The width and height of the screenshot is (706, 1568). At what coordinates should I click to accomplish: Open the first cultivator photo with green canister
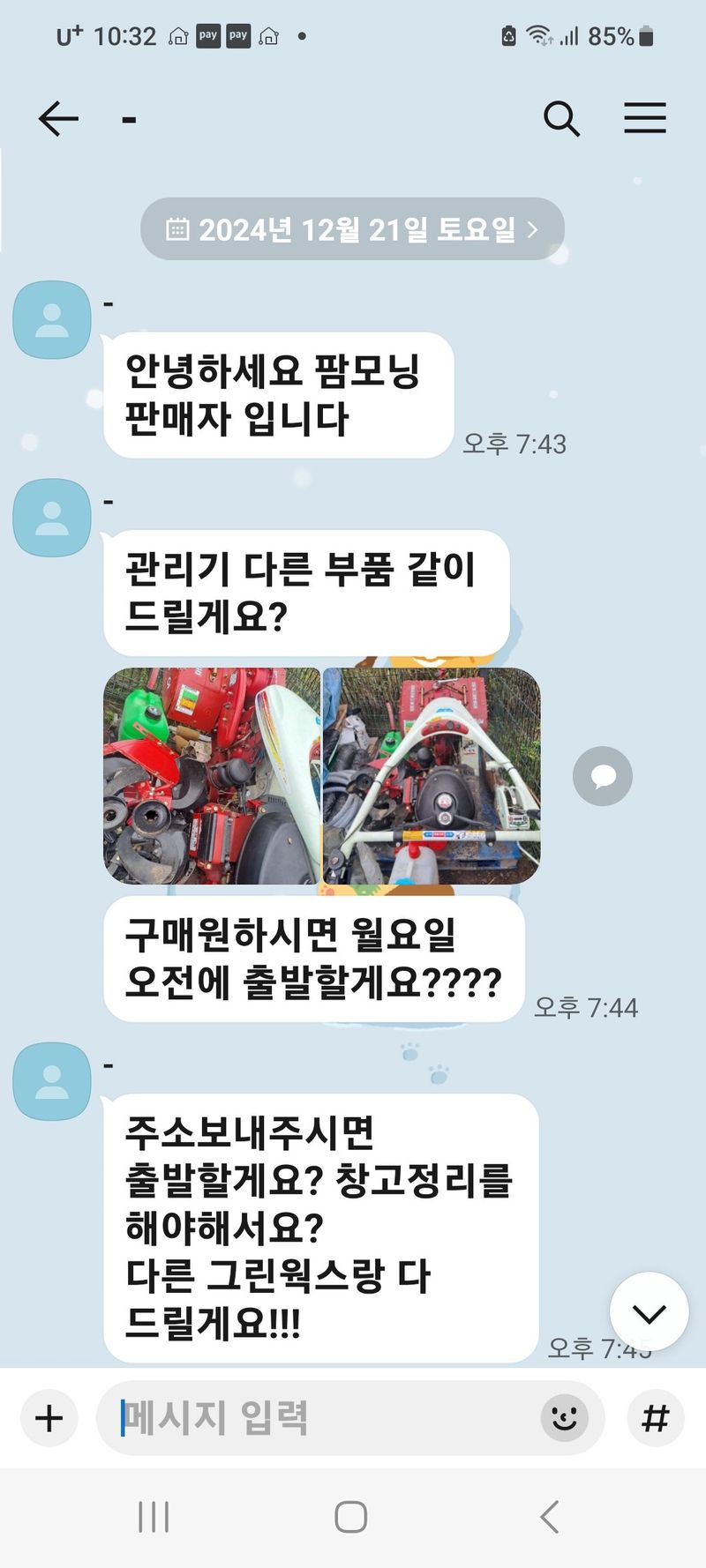point(212,776)
